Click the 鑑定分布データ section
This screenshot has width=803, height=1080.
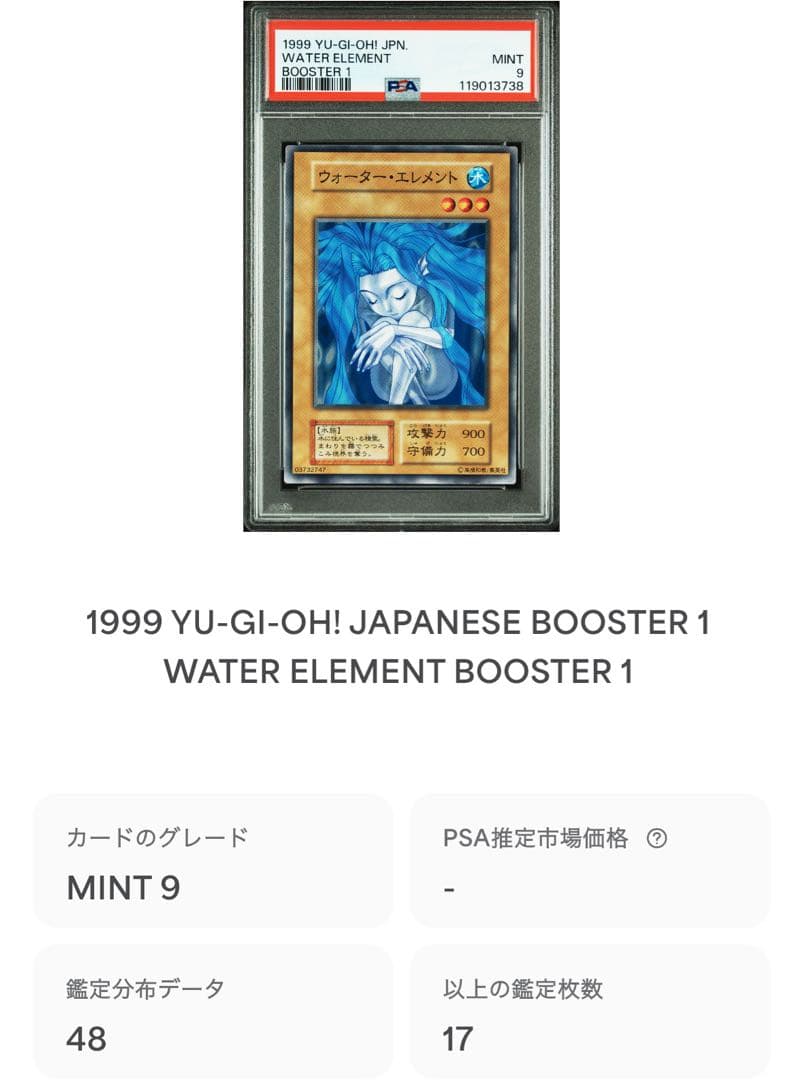pos(214,1008)
